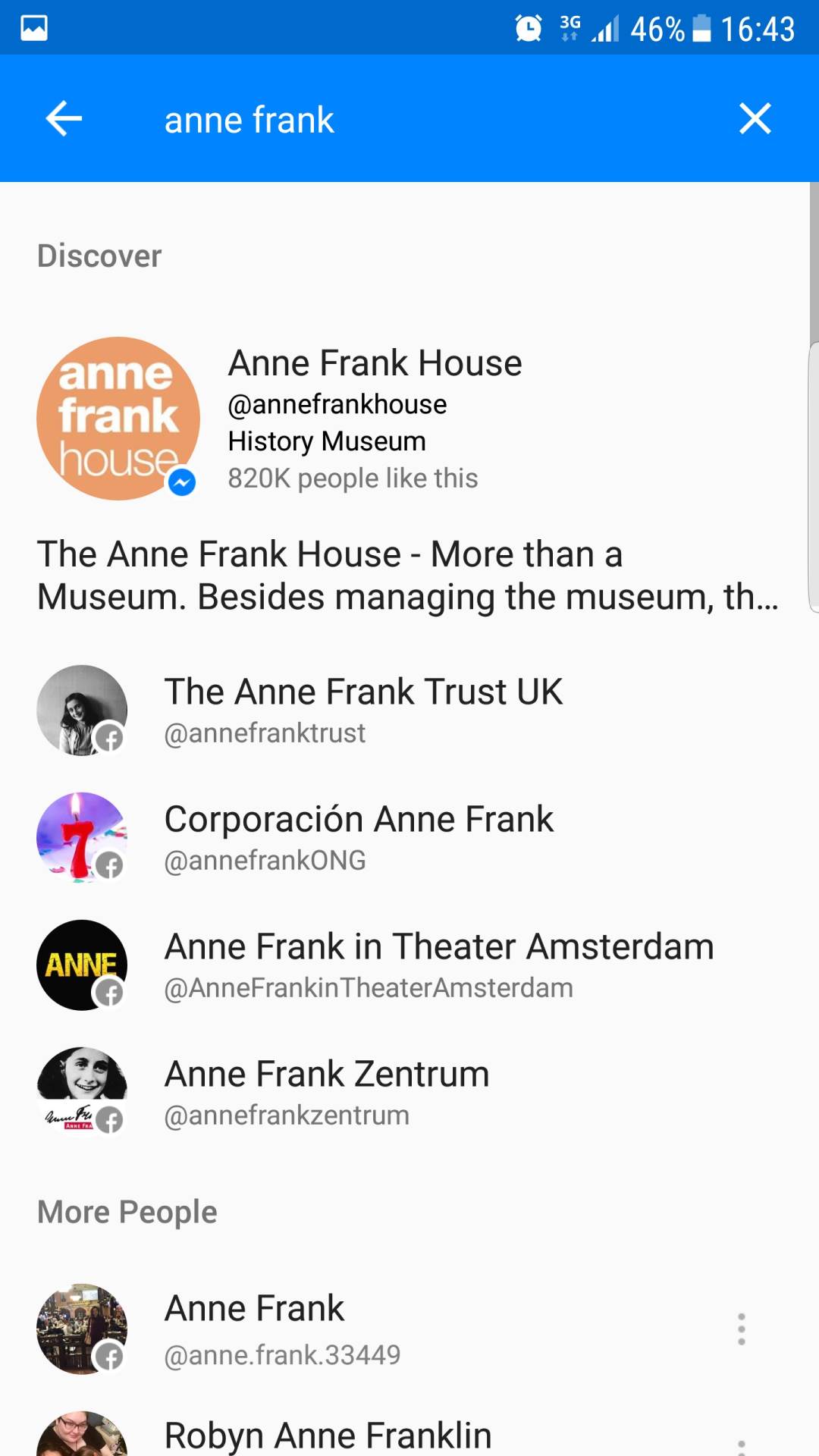View the Anne Frank Zentrum page
Image resolution: width=819 pixels, height=1456 pixels.
click(327, 1092)
